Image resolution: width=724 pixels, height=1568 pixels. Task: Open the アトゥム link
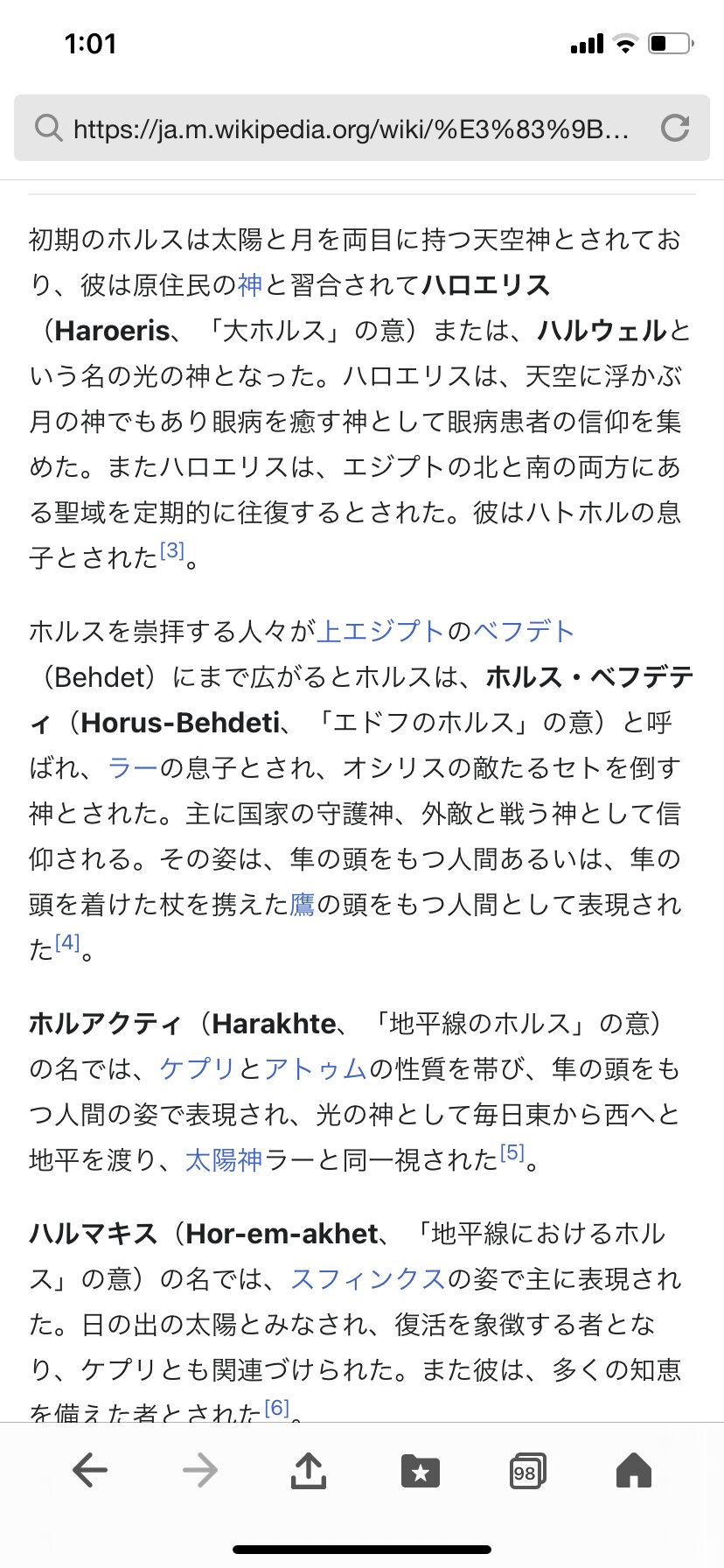point(316,1069)
